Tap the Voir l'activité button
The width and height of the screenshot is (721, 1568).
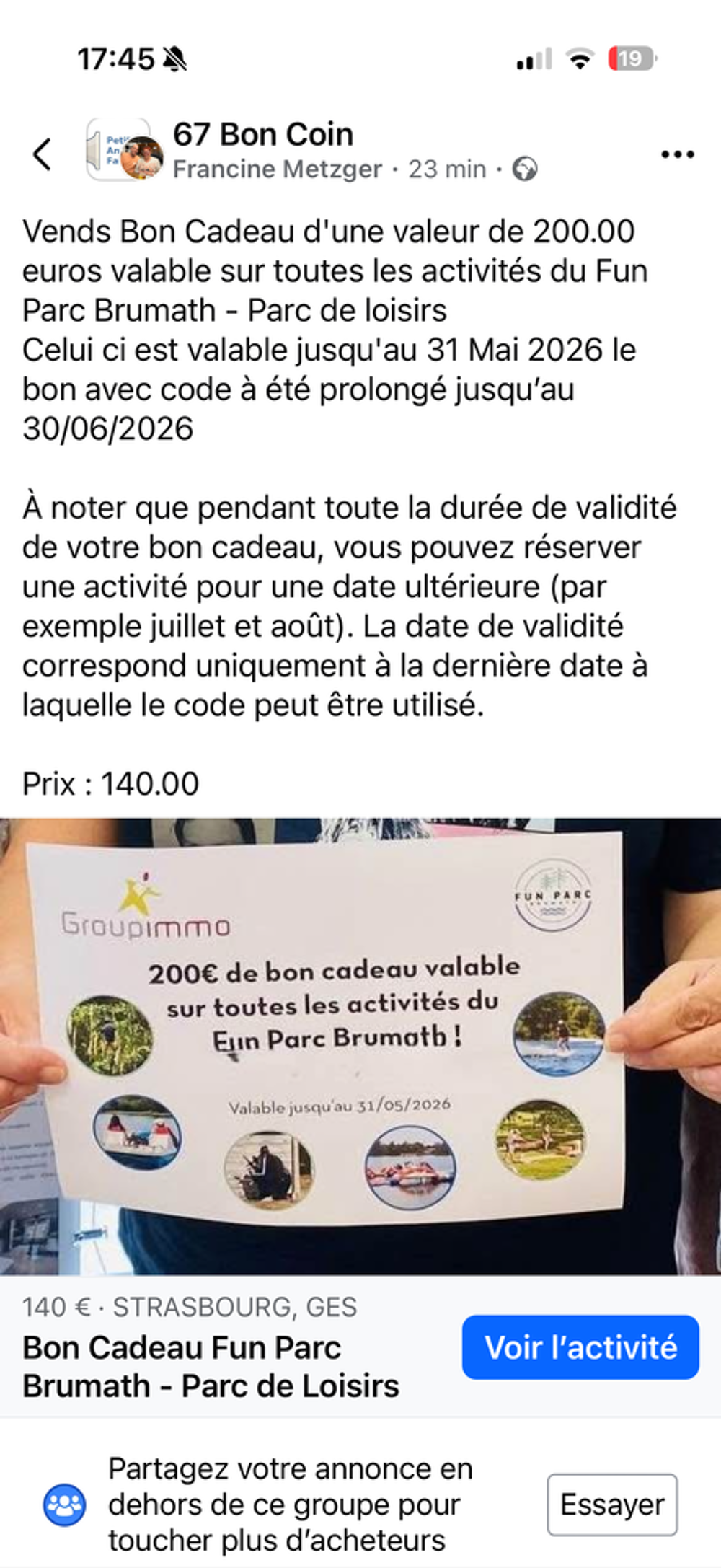click(x=580, y=1347)
